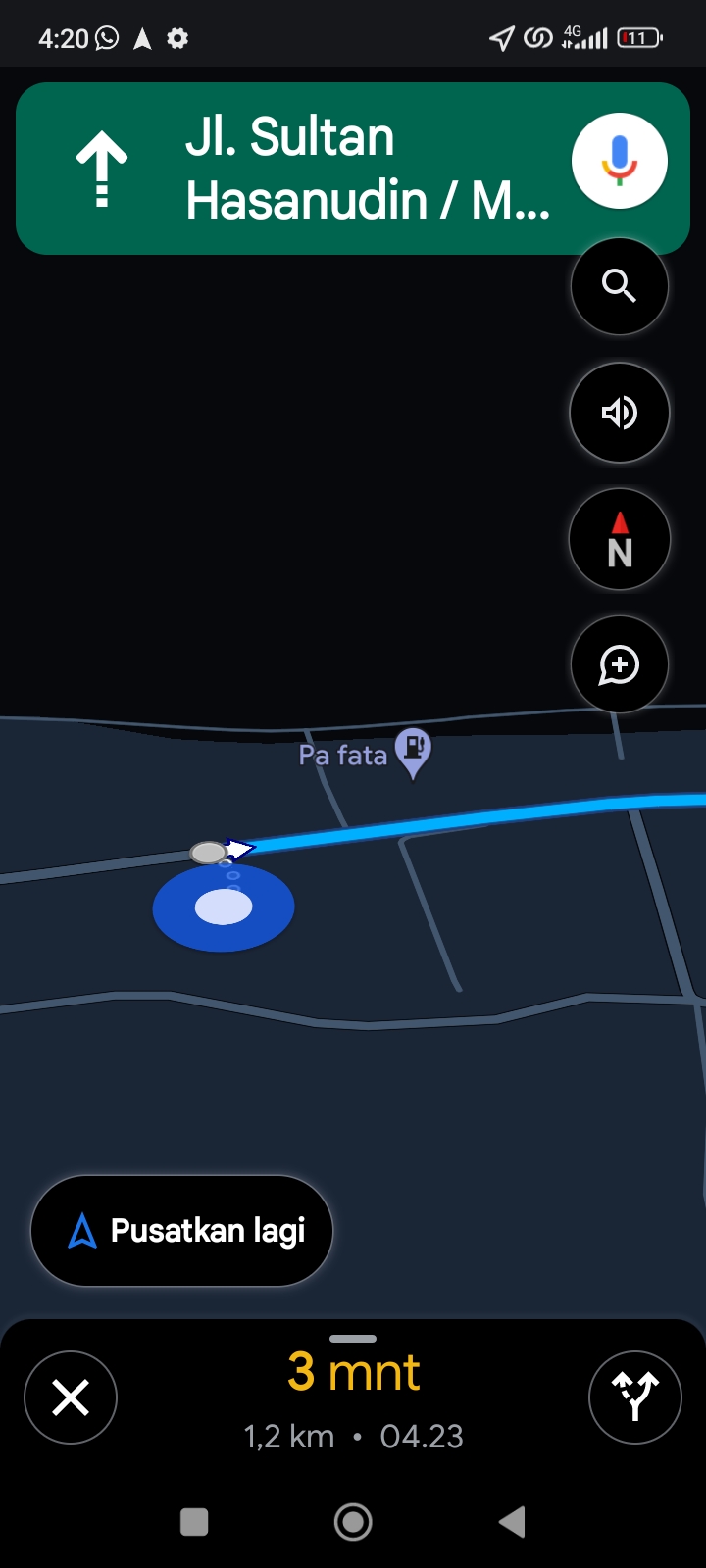Select the Pa fata gas station pin
The image size is (706, 1568).
click(x=413, y=753)
